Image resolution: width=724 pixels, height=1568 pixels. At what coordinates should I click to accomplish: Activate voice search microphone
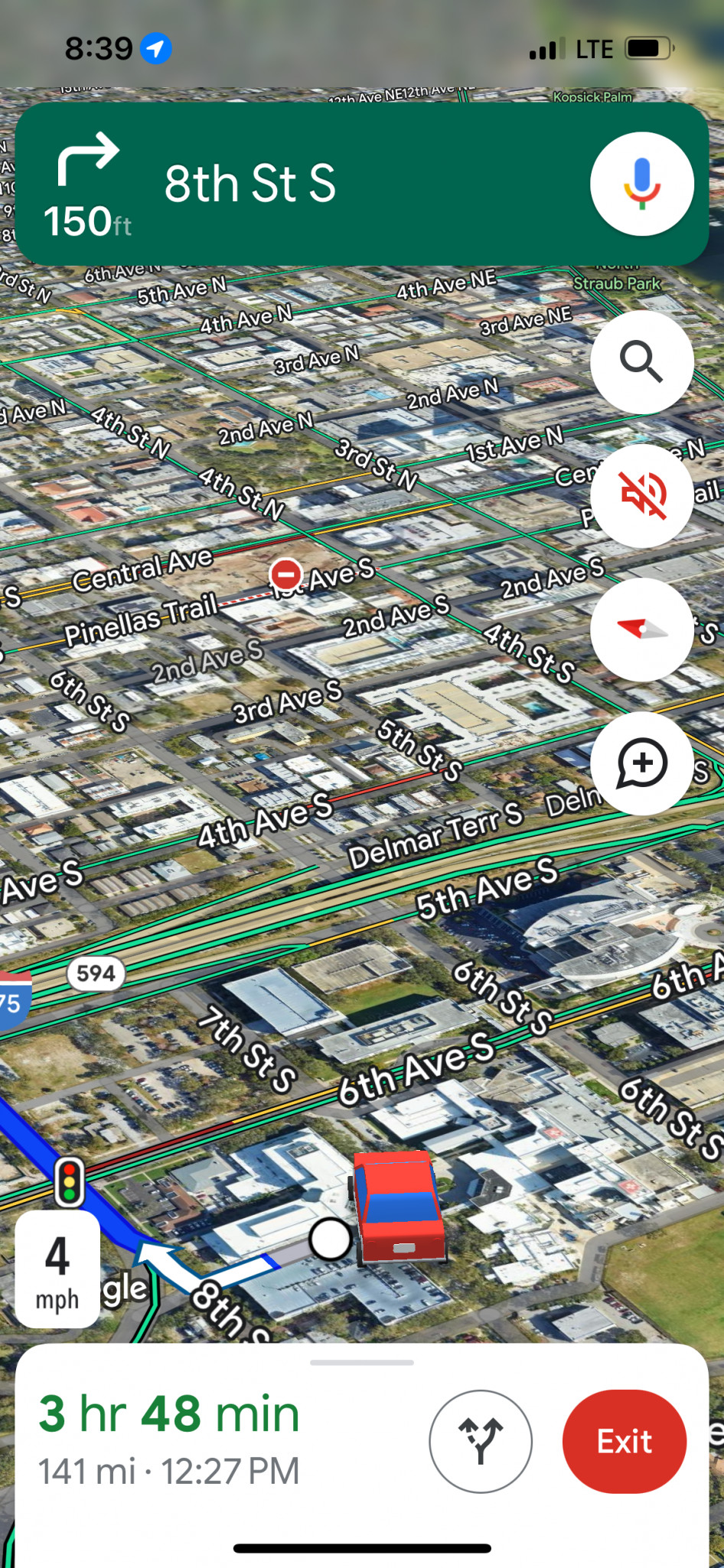[641, 184]
